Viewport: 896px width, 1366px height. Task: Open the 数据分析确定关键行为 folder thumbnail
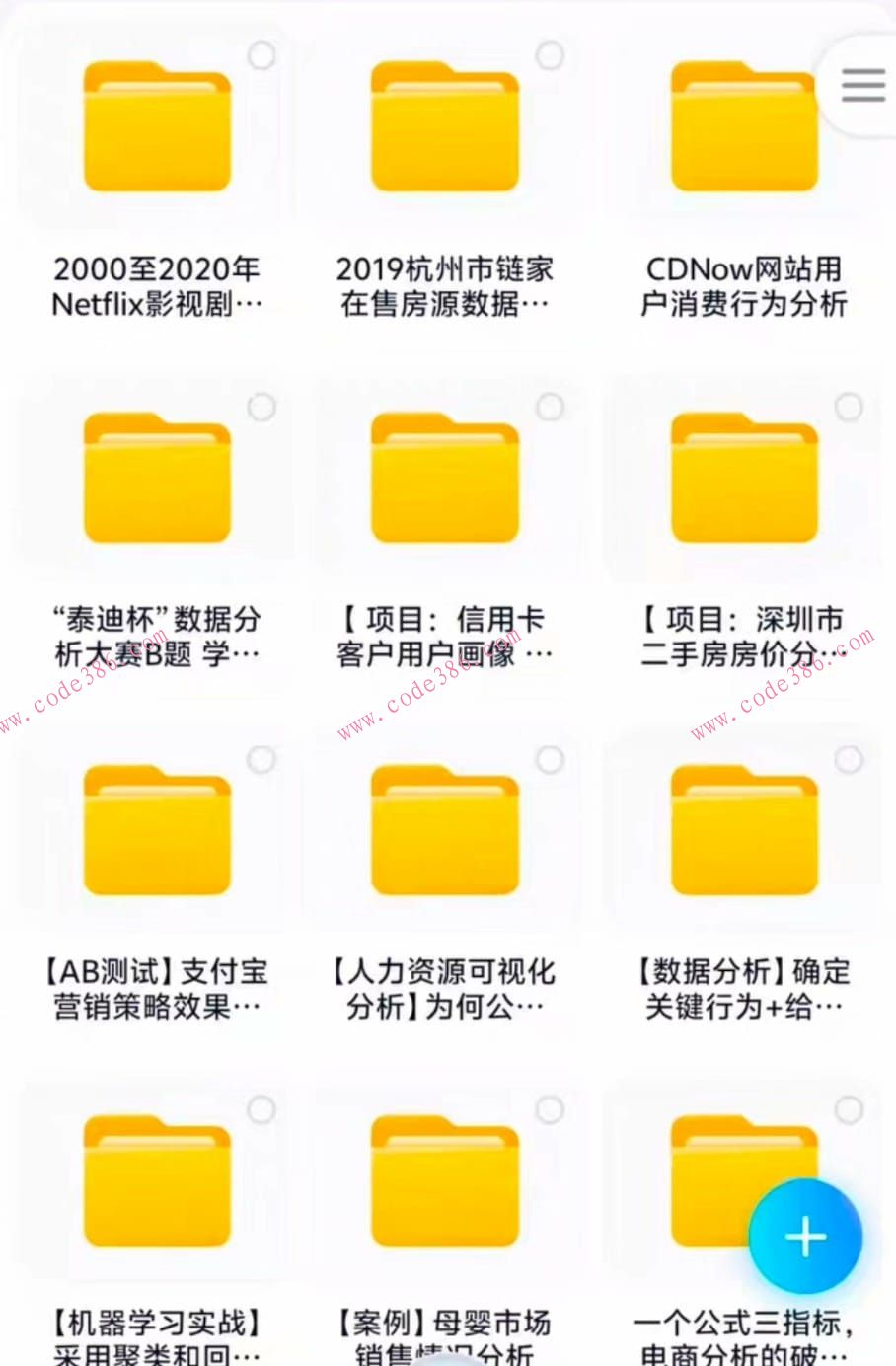[742, 829]
